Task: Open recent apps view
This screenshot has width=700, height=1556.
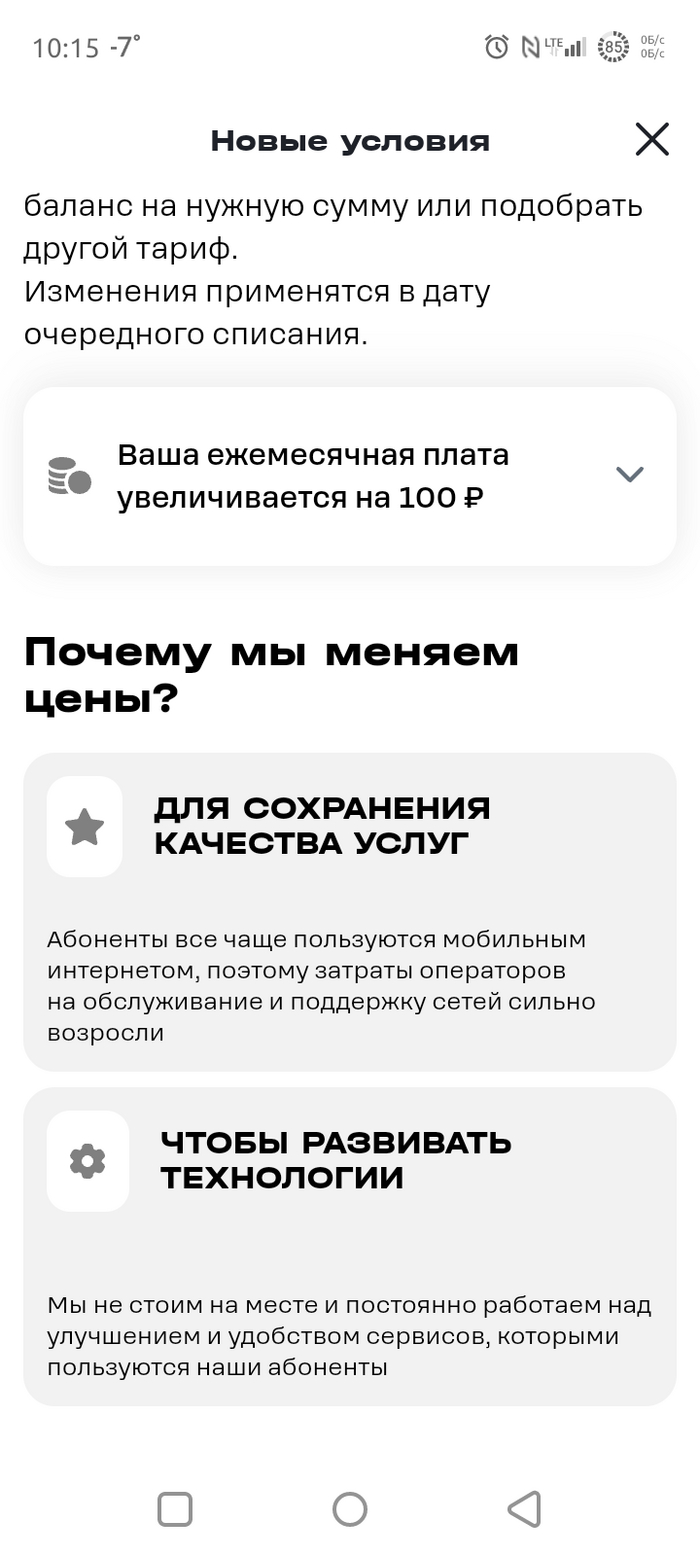Action: [x=175, y=1508]
